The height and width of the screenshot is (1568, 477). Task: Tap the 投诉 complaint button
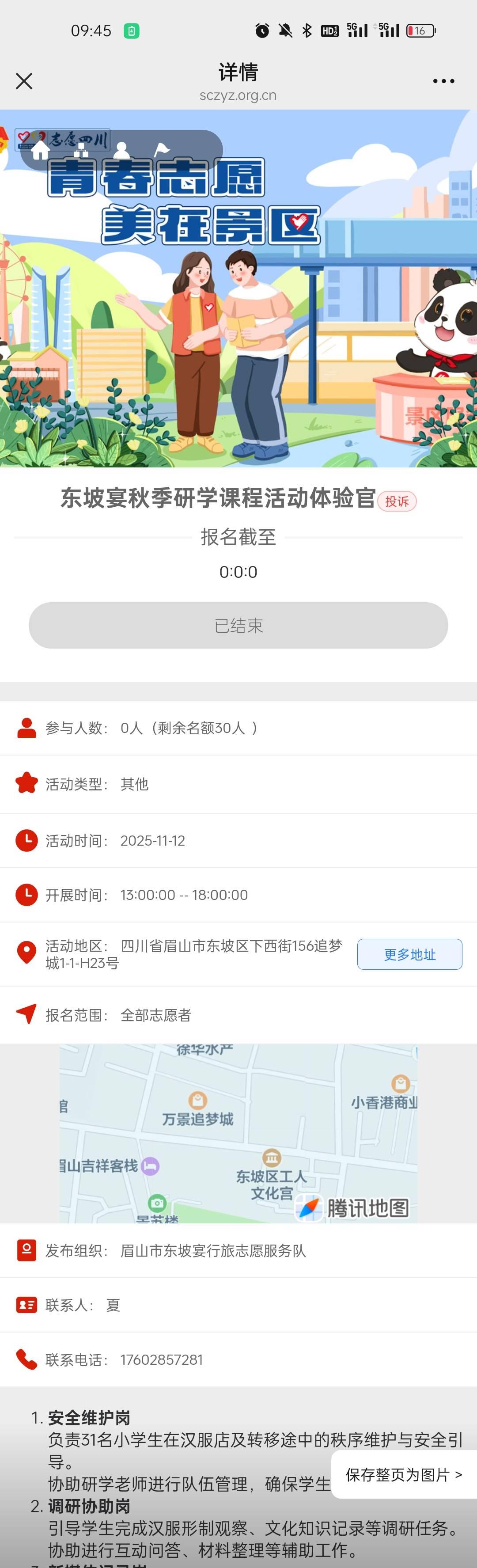(397, 501)
